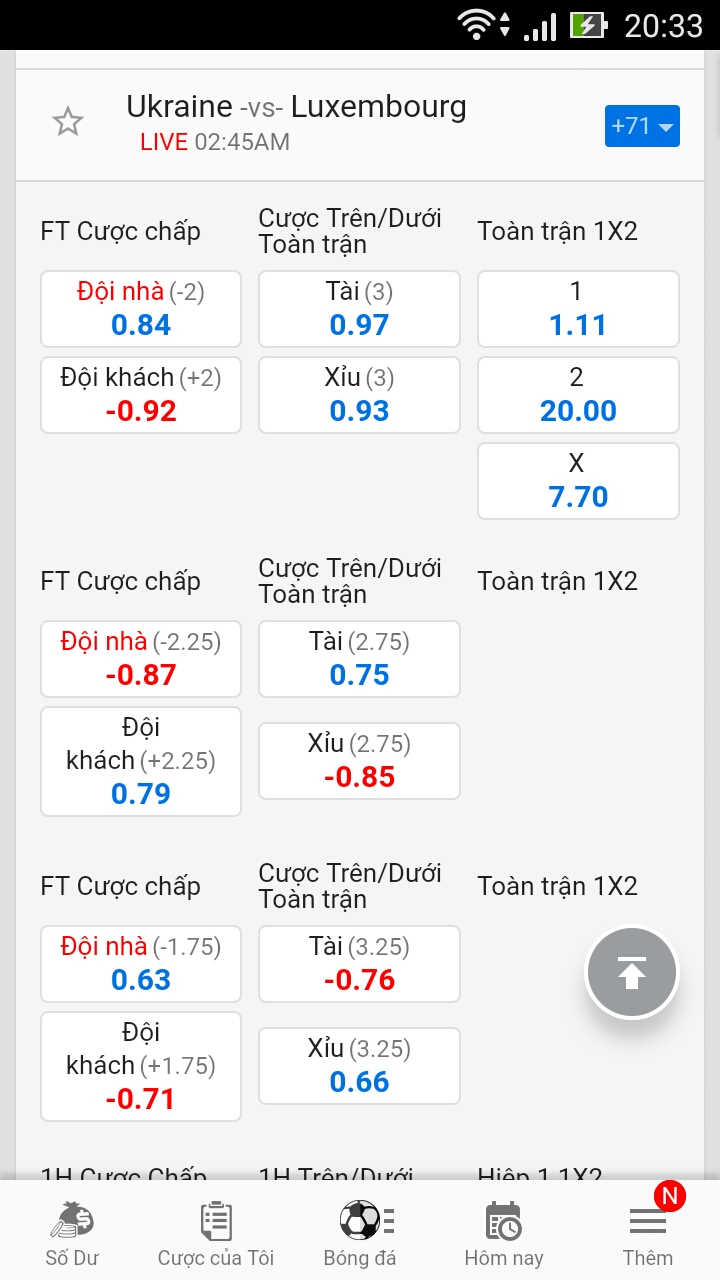Pick Xỉu (3) at 0.93
This screenshot has height=1280, width=720.
tap(359, 395)
